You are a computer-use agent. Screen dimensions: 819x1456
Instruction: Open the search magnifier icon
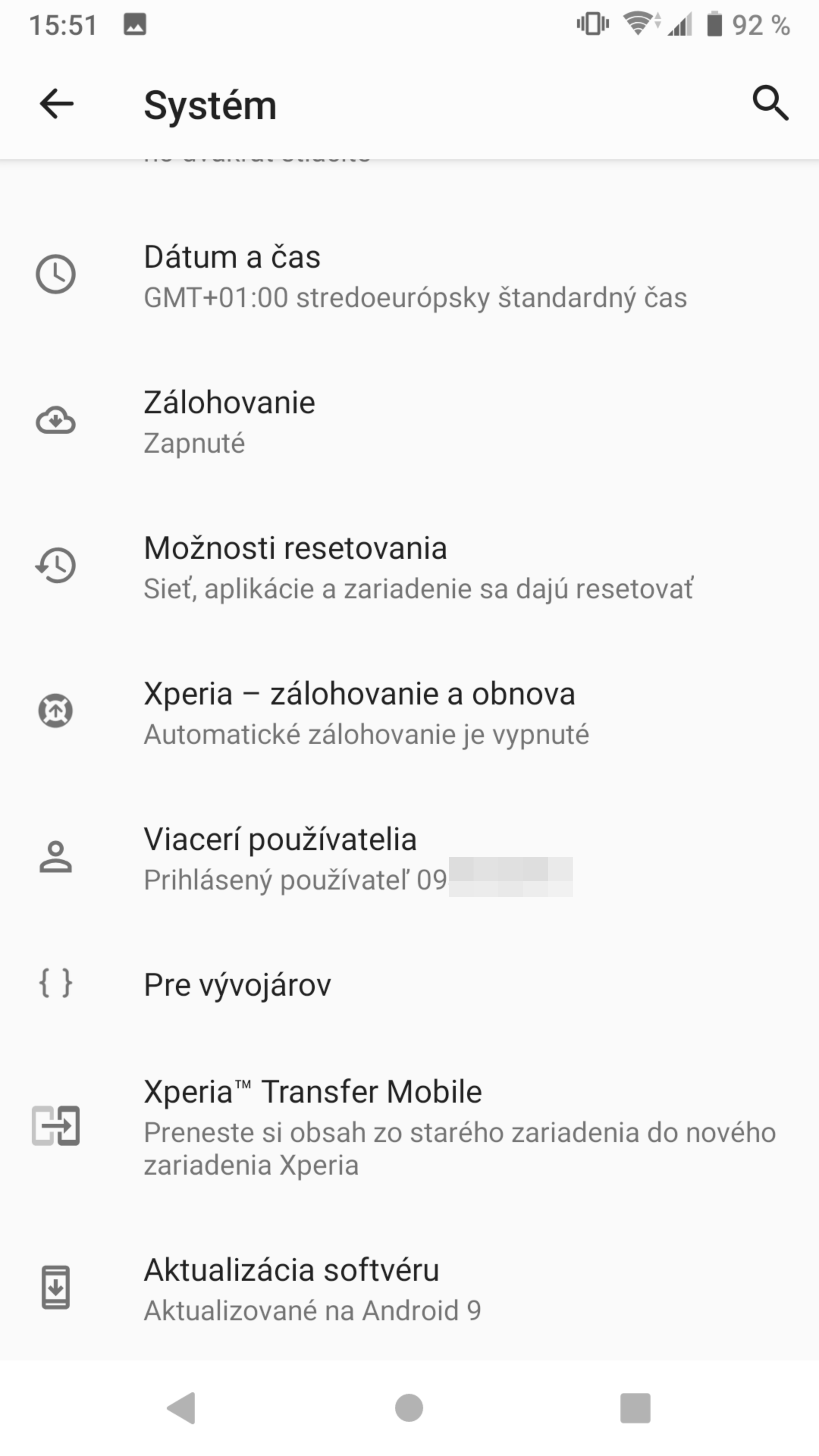coord(770,104)
